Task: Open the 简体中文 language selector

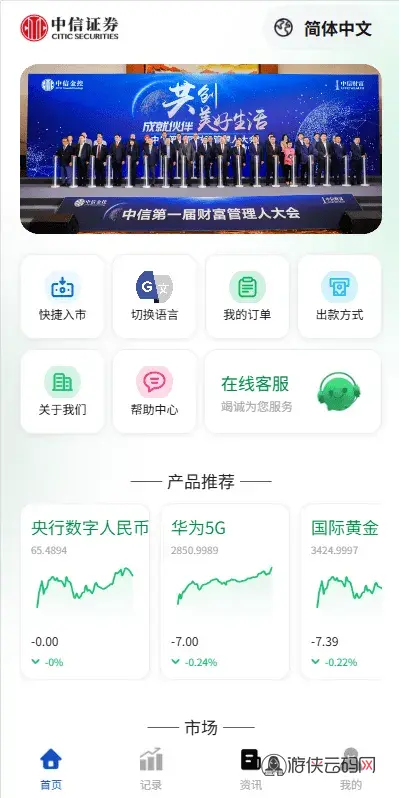Action: [323, 28]
